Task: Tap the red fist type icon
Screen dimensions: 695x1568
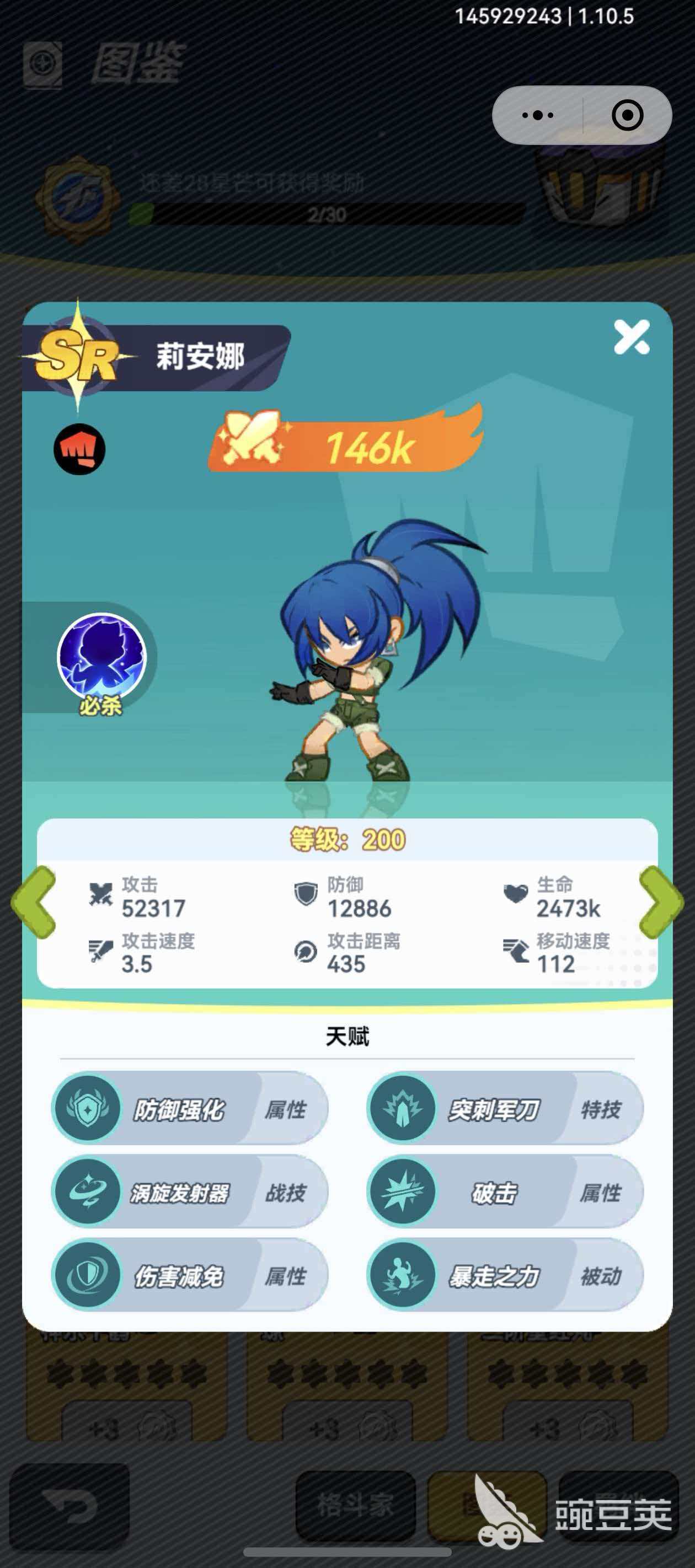Action: click(x=79, y=449)
